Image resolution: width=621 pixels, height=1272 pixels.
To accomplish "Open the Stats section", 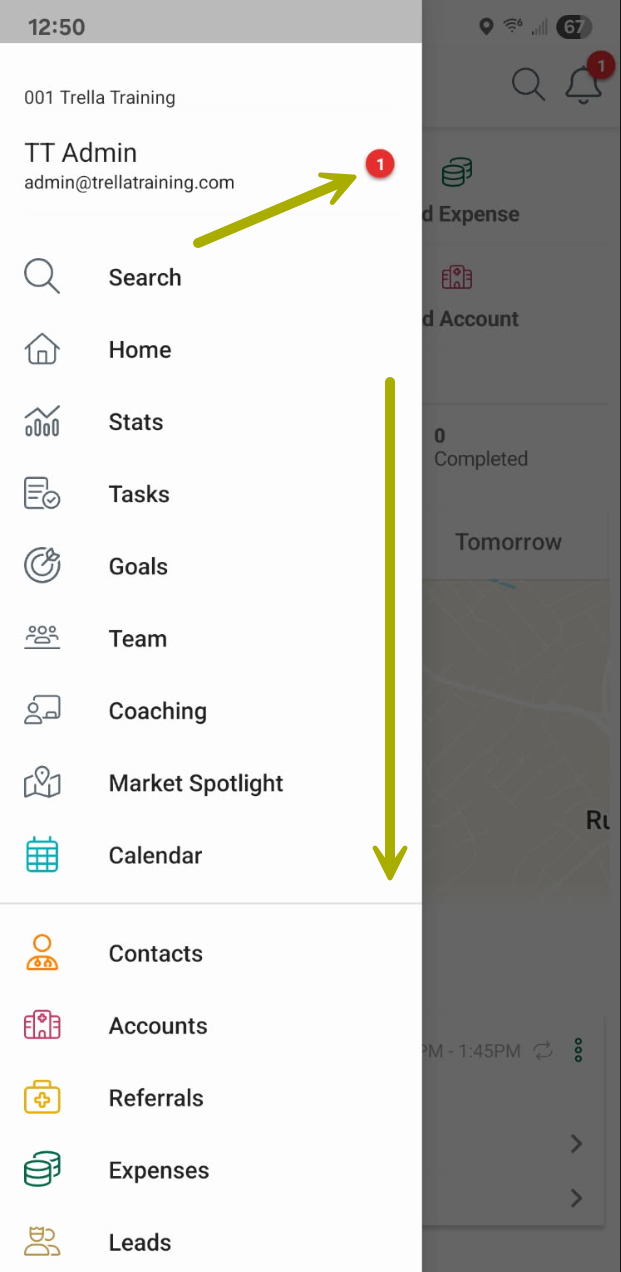I will pyautogui.click(x=210, y=422).
